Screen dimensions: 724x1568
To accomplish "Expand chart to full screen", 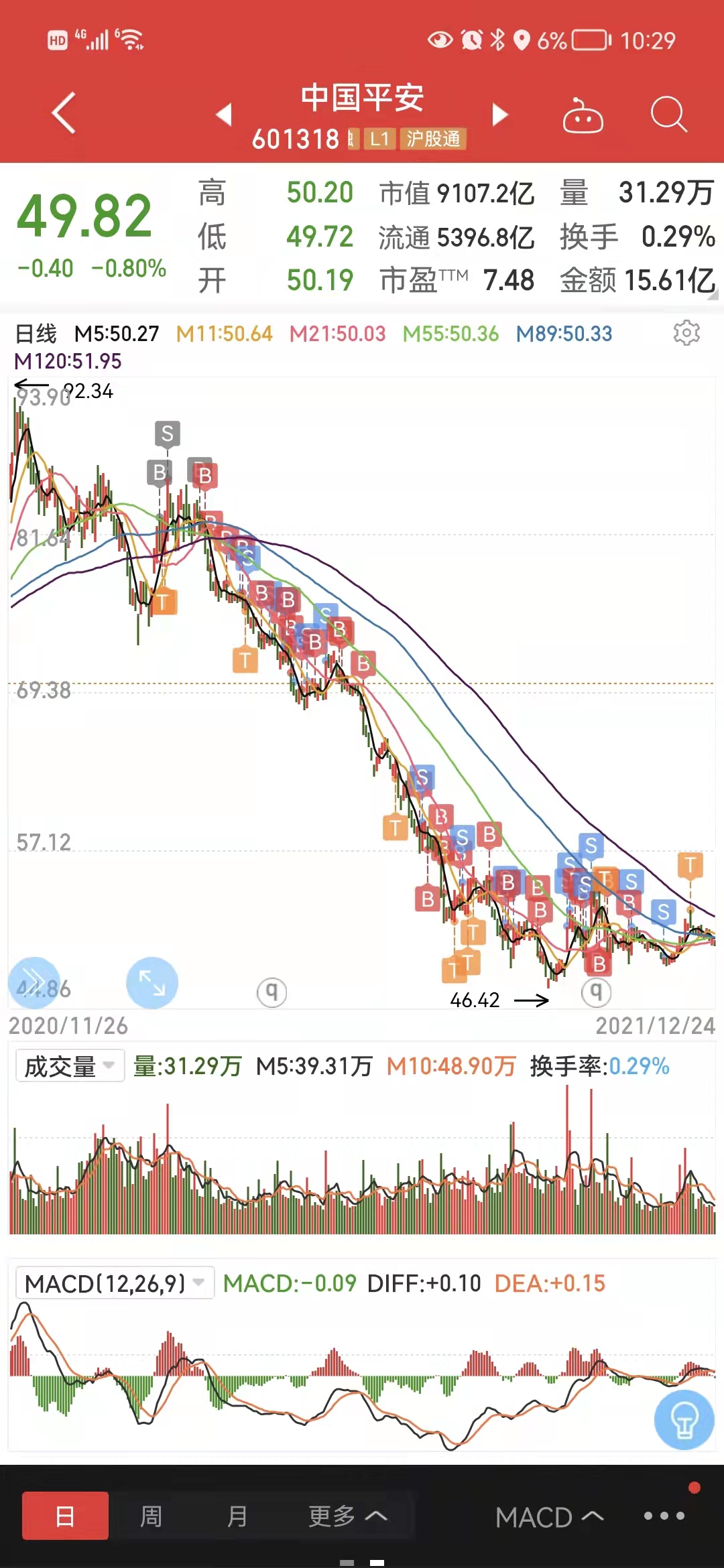I will [152, 983].
